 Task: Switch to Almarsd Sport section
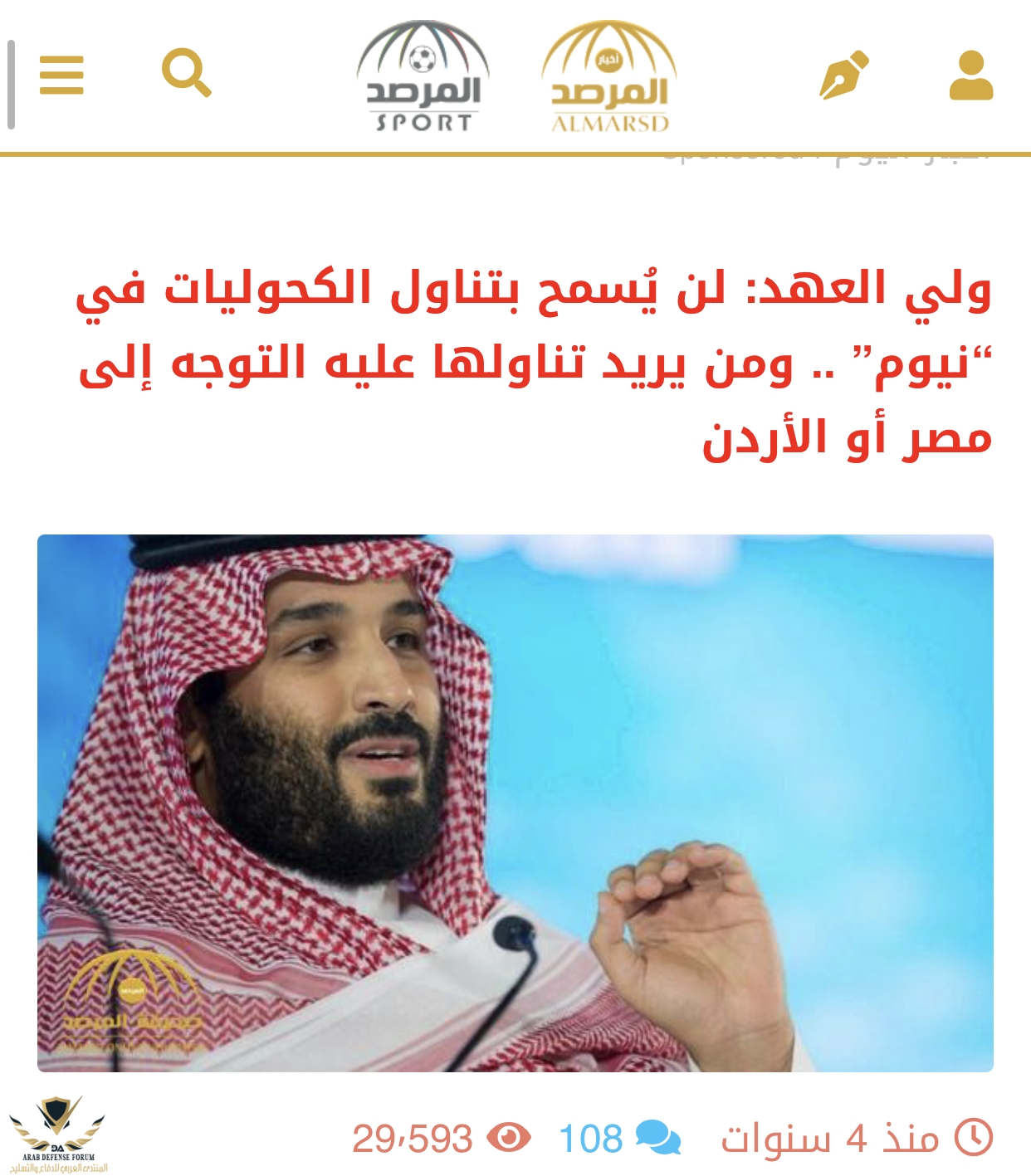(x=423, y=79)
